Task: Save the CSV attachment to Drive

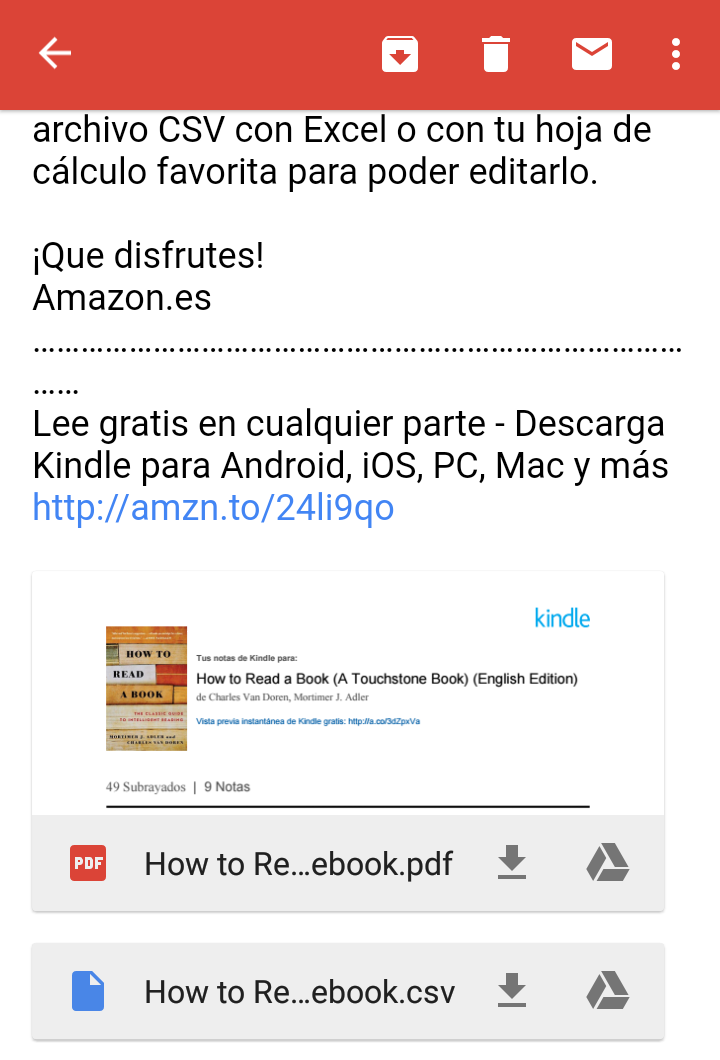Action: (x=607, y=992)
